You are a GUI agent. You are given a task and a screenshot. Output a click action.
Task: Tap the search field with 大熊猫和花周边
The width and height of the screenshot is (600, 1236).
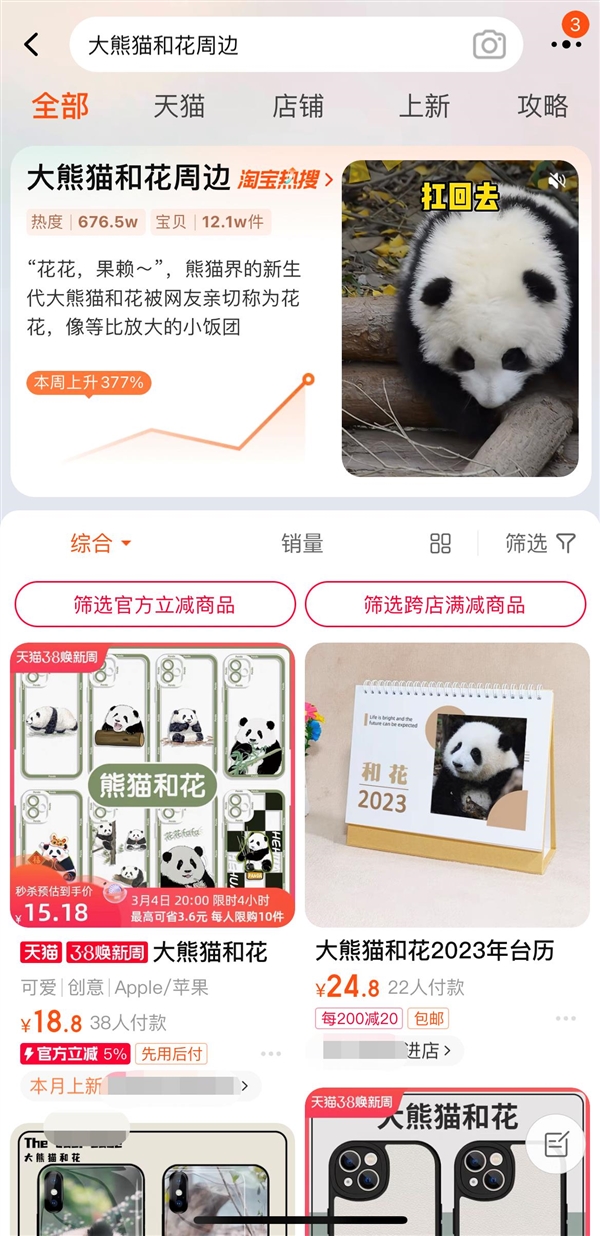(x=270, y=45)
